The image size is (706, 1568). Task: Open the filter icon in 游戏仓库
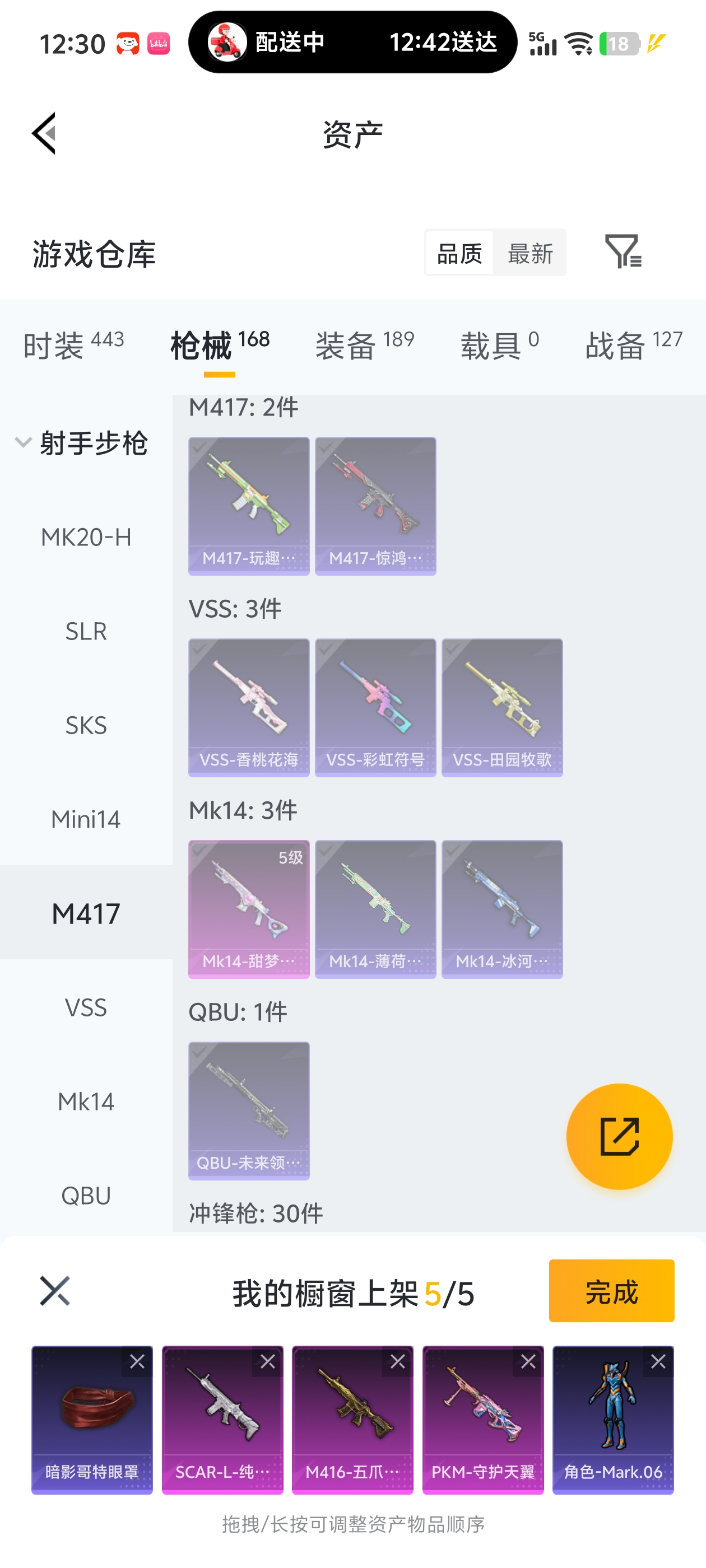pyautogui.click(x=623, y=251)
